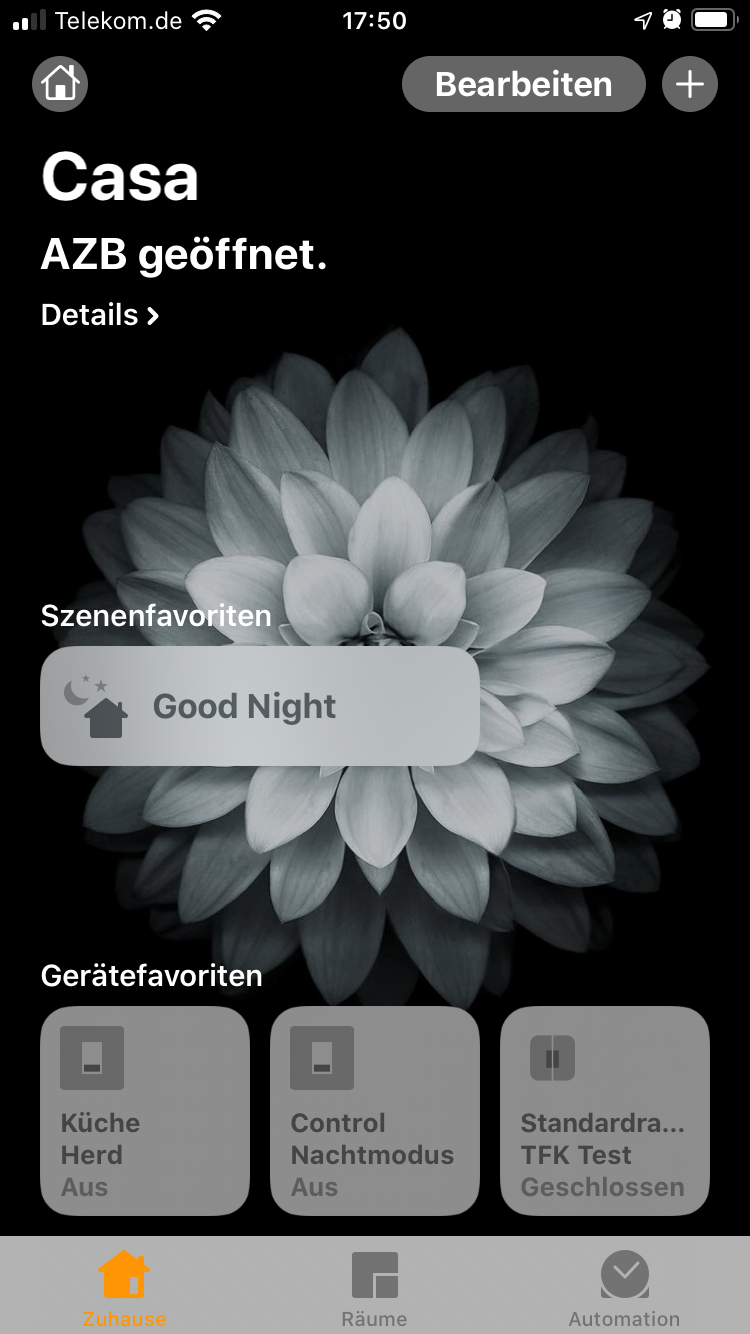Toggle the Küche Herd accessory
The width and height of the screenshot is (750, 1334).
tap(145, 1110)
